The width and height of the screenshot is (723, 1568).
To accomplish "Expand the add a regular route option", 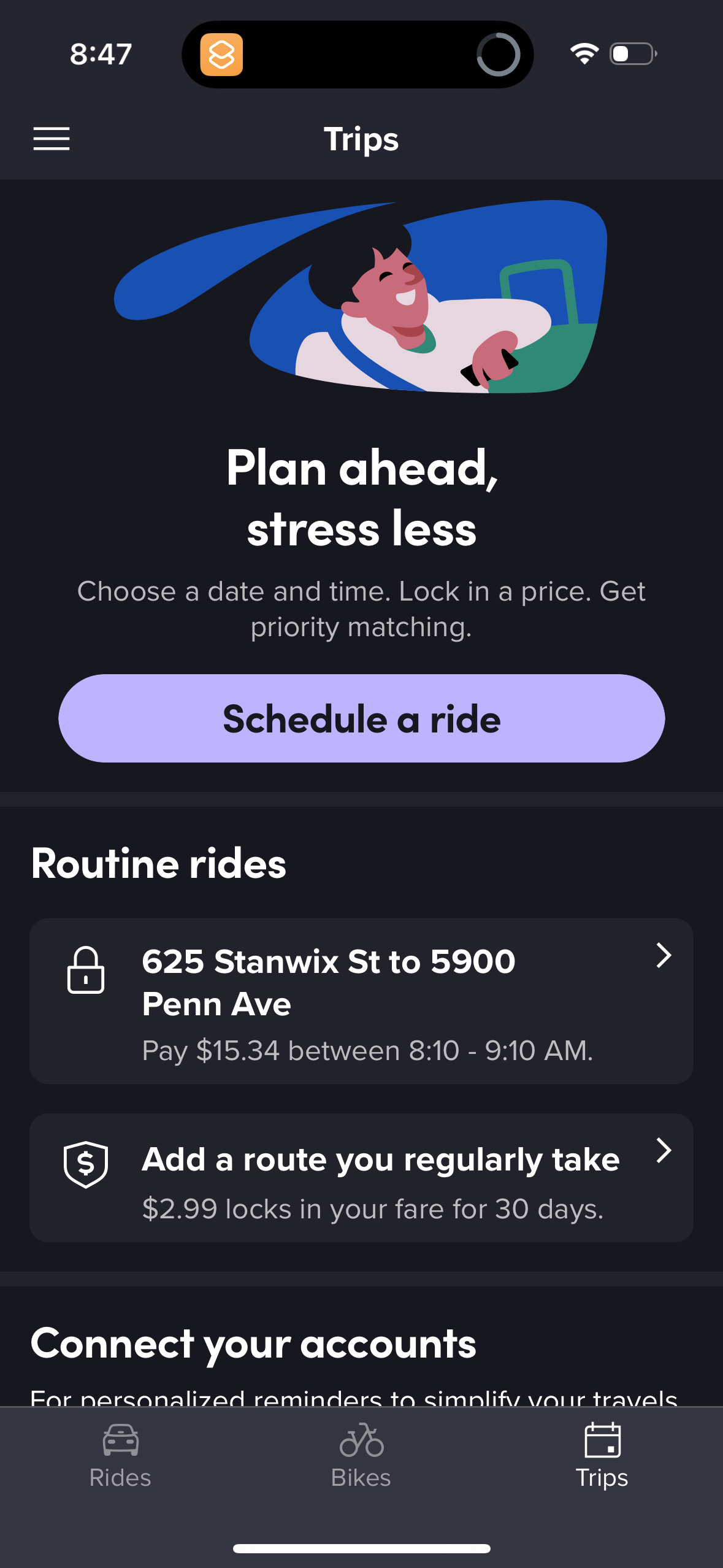I will tap(361, 1178).
